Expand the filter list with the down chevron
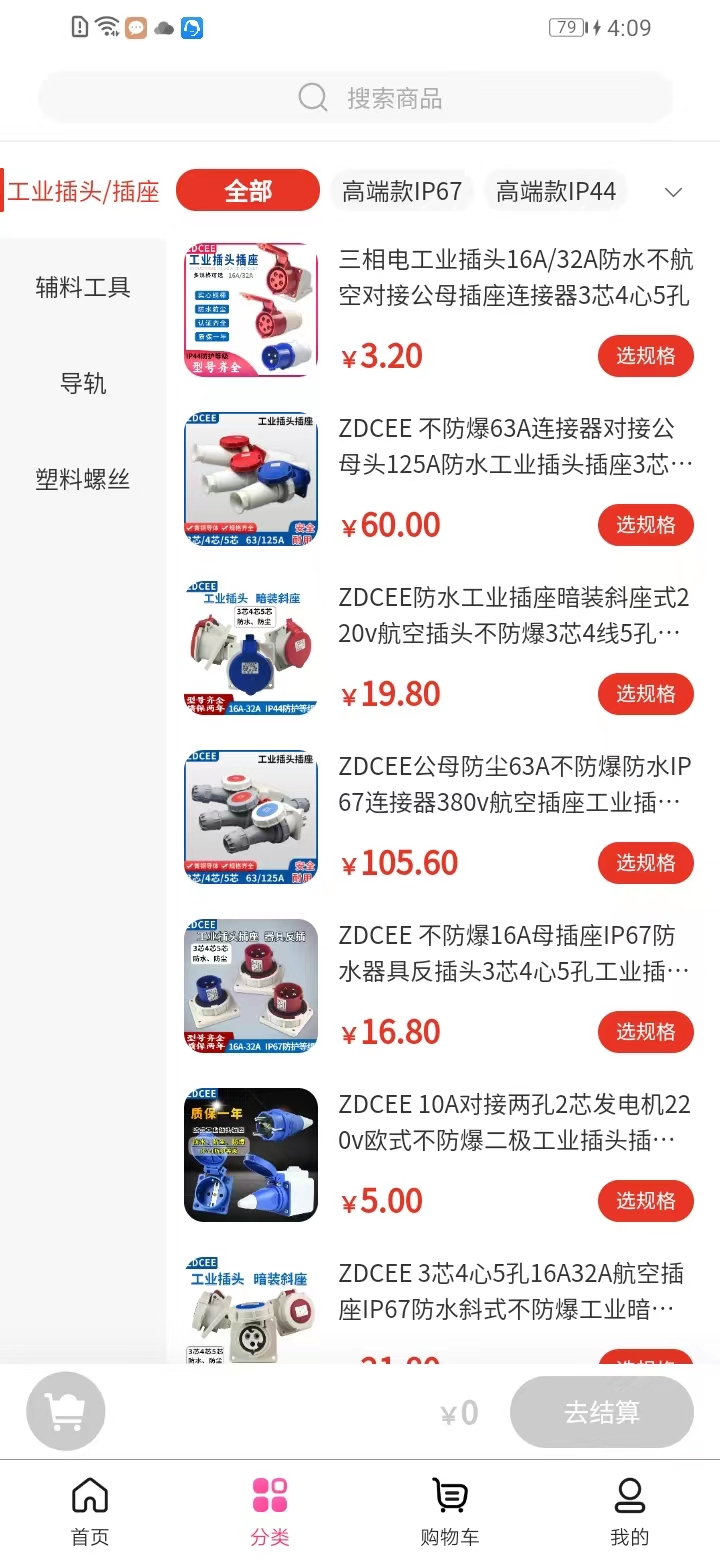The image size is (720, 1560). [x=672, y=190]
